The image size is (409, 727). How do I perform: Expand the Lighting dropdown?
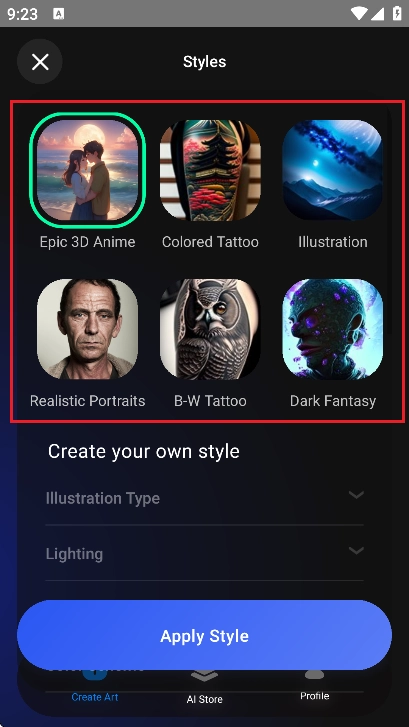[204, 554]
